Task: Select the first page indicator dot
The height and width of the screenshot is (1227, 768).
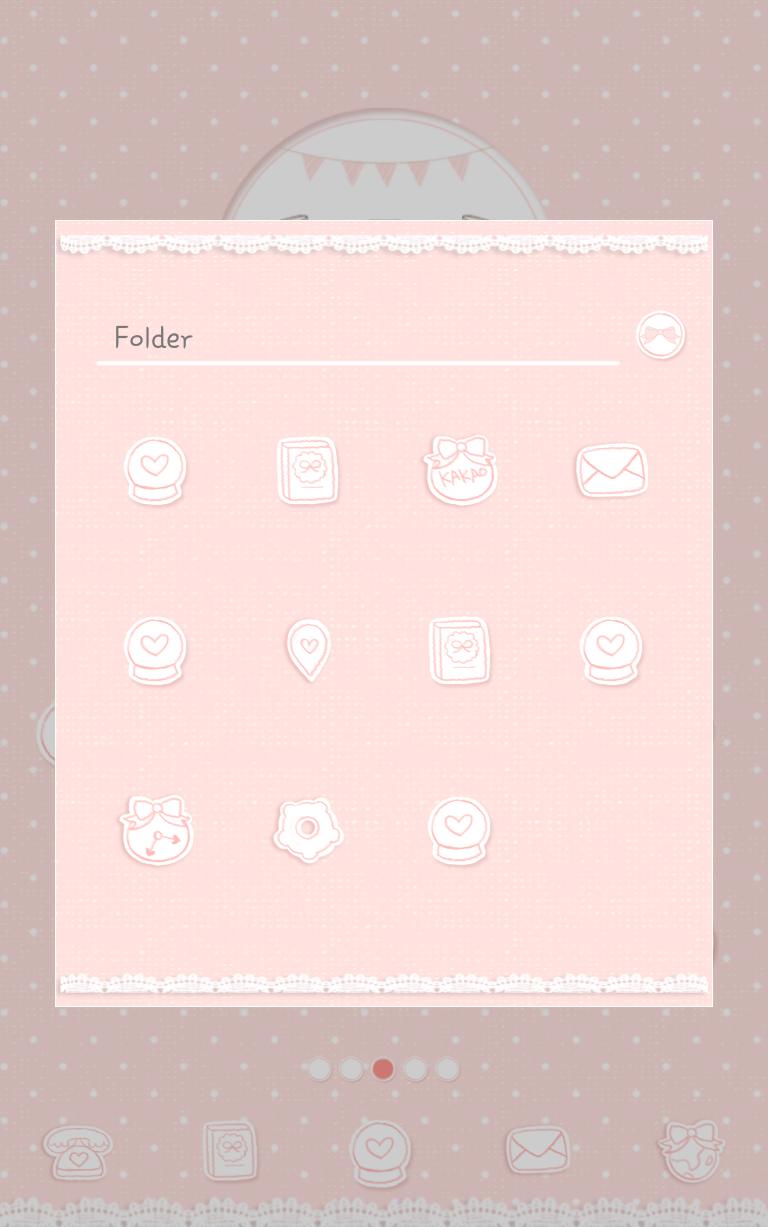Action: pyautogui.click(x=320, y=1069)
